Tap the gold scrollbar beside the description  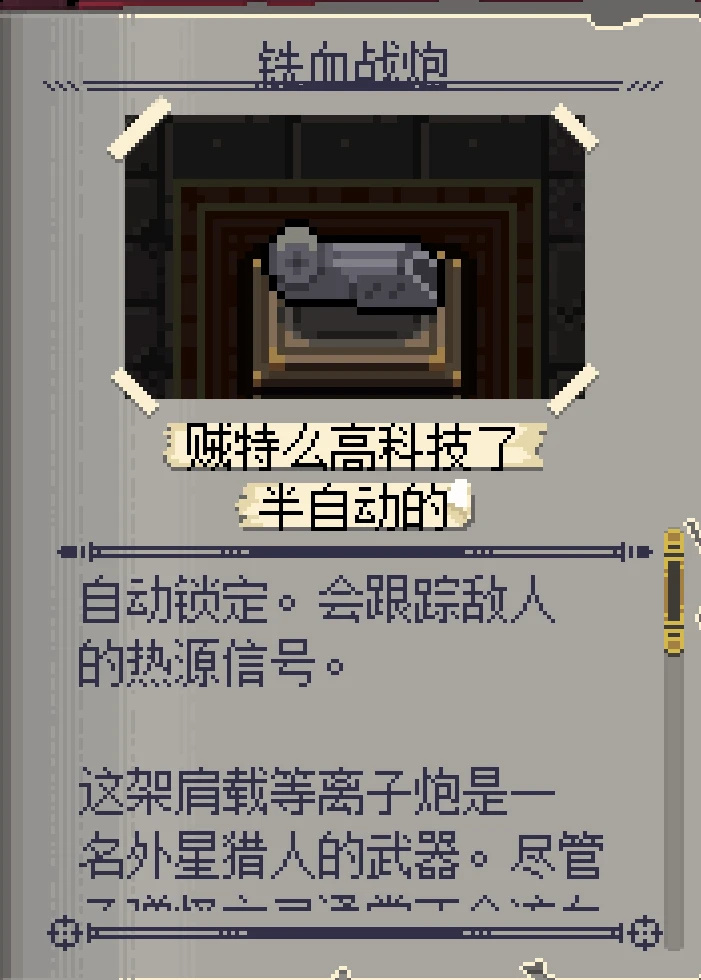click(x=674, y=591)
